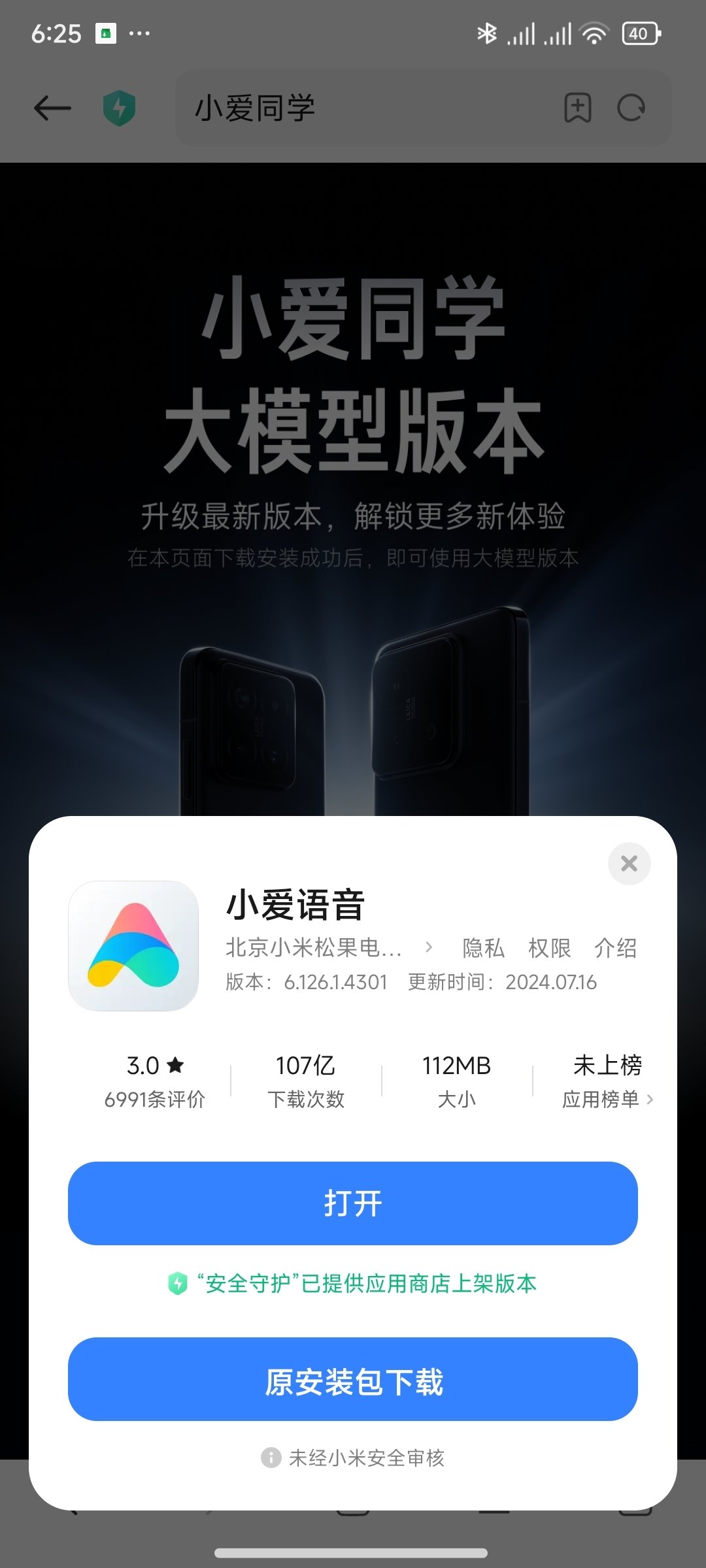Open the 应用榜单 ranking list
This screenshot has width=706, height=1568.
[607, 1099]
